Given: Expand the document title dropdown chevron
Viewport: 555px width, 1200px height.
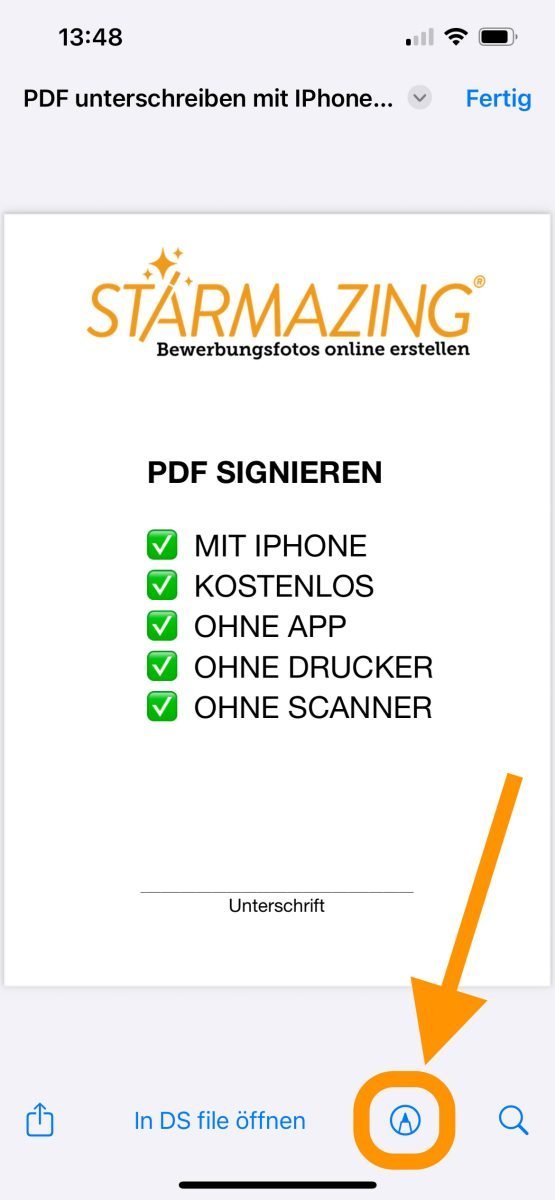Looking at the screenshot, I should pos(421,98).
